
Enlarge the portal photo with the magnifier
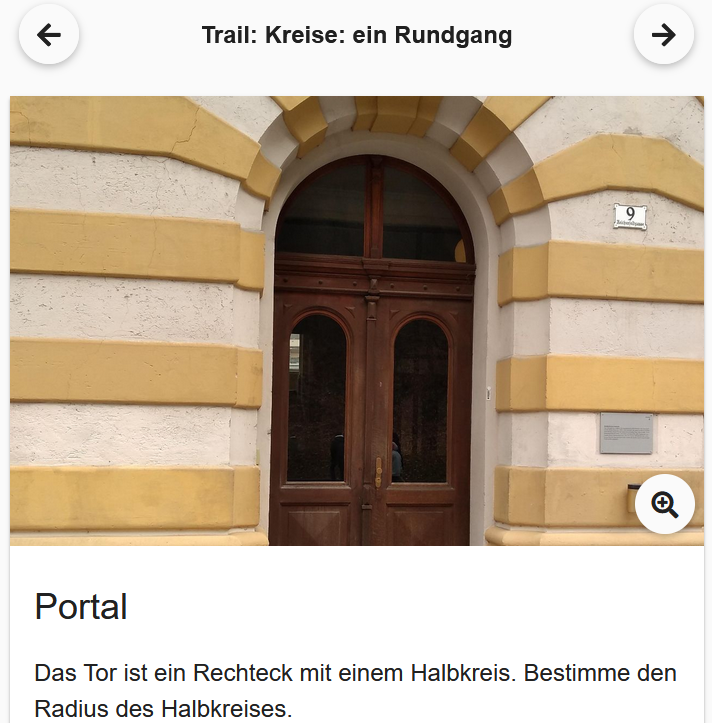tap(664, 504)
